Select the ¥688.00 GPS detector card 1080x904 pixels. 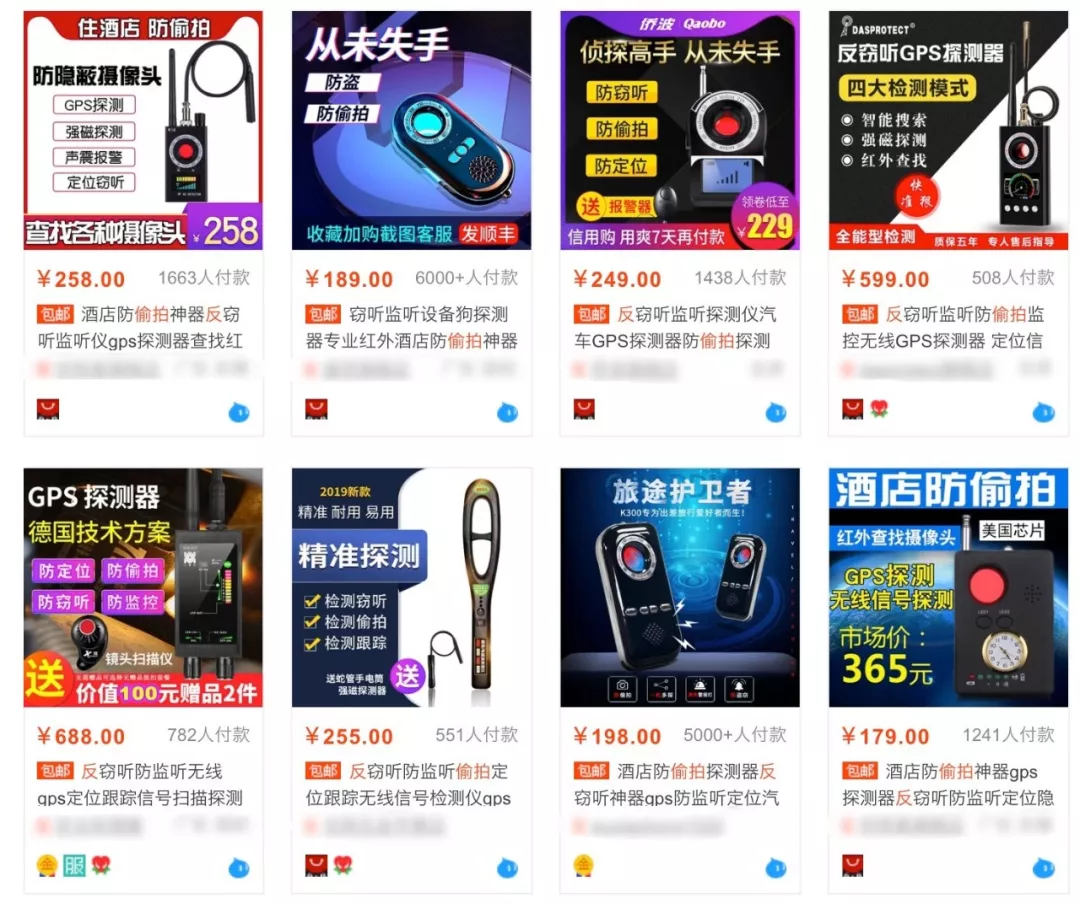[x=143, y=588]
